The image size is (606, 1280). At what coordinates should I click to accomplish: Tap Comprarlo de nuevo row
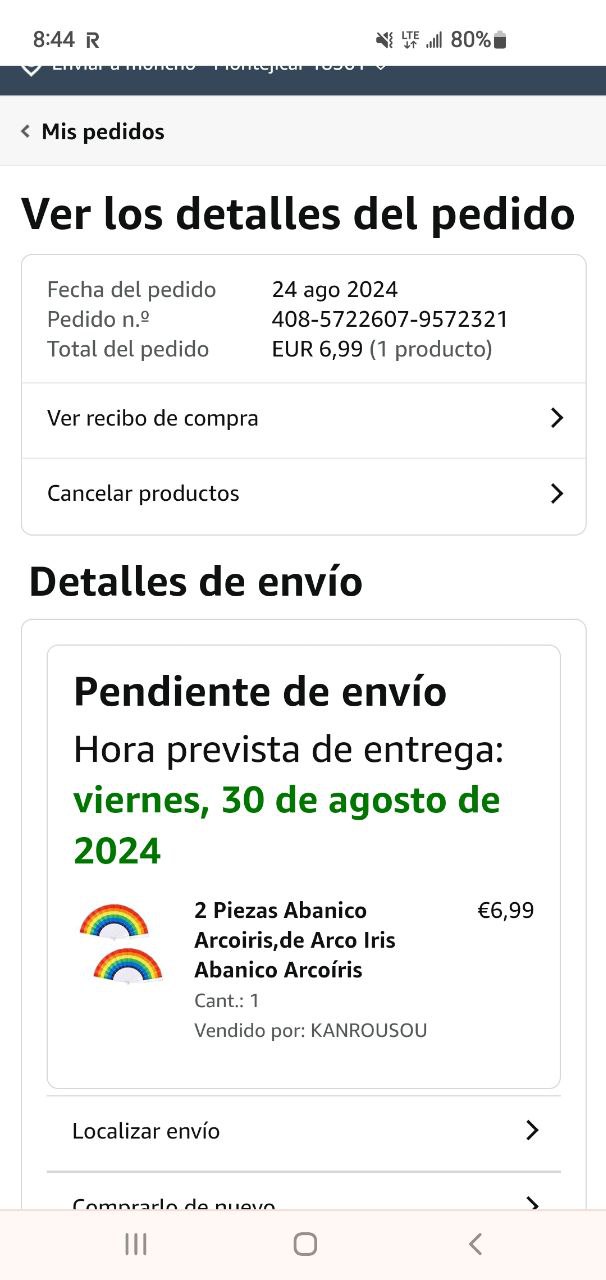pos(303,1203)
